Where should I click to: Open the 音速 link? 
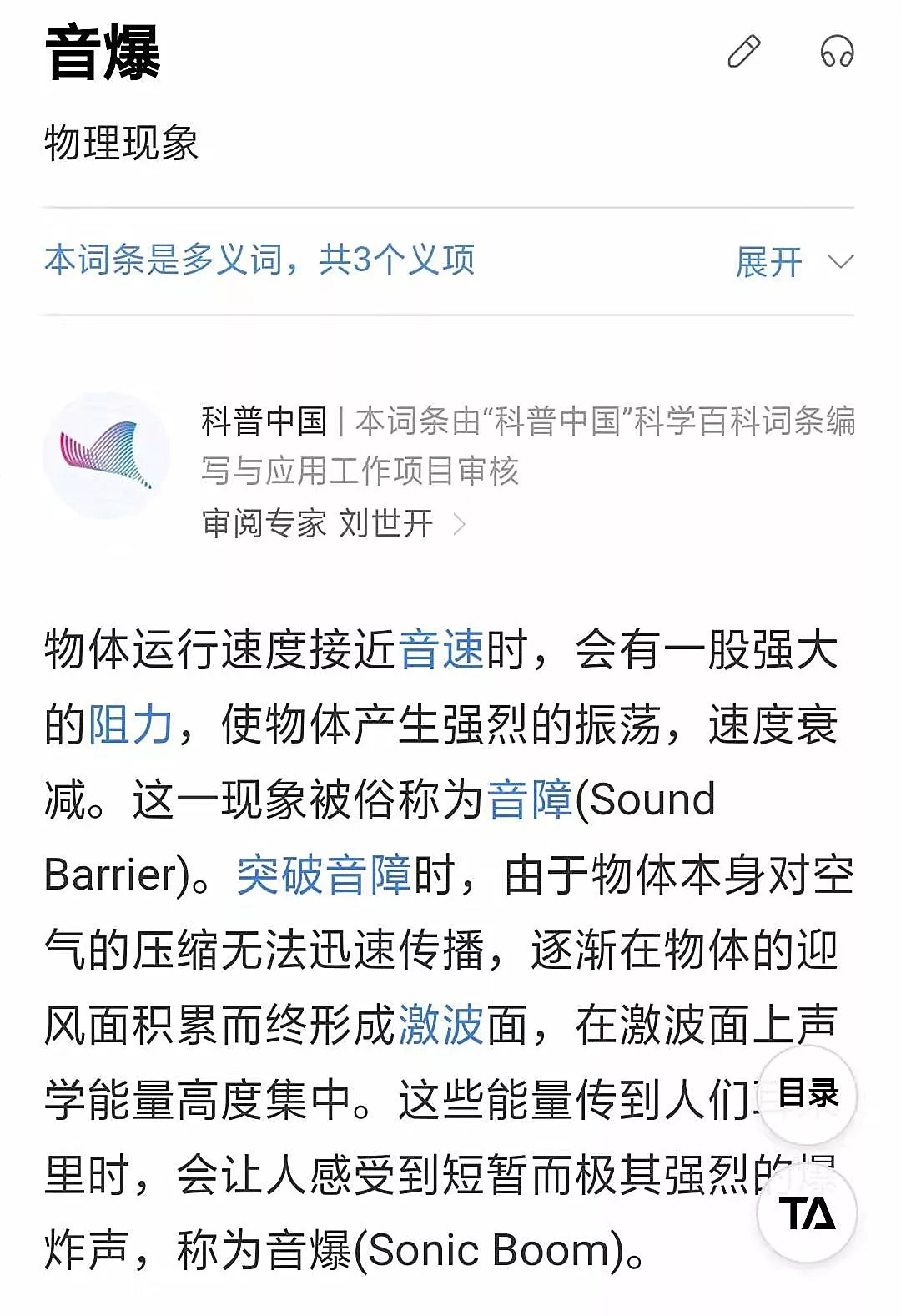(x=441, y=650)
